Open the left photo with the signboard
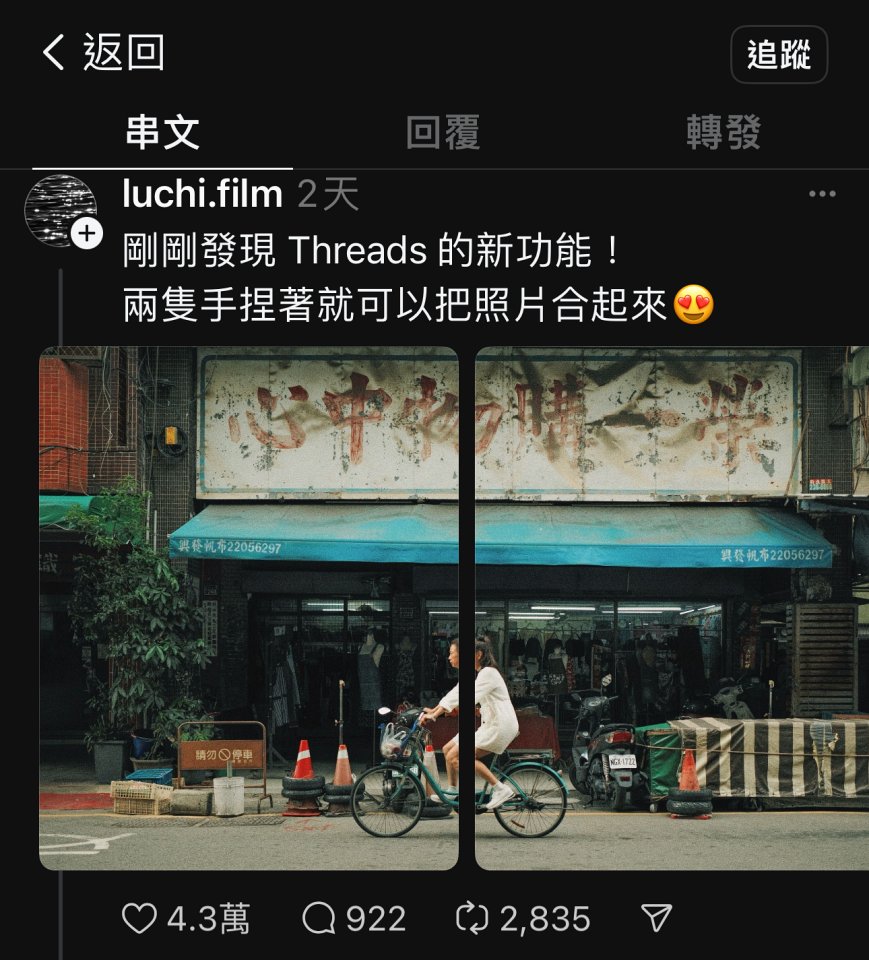Image resolution: width=869 pixels, height=960 pixels. [x=248, y=608]
